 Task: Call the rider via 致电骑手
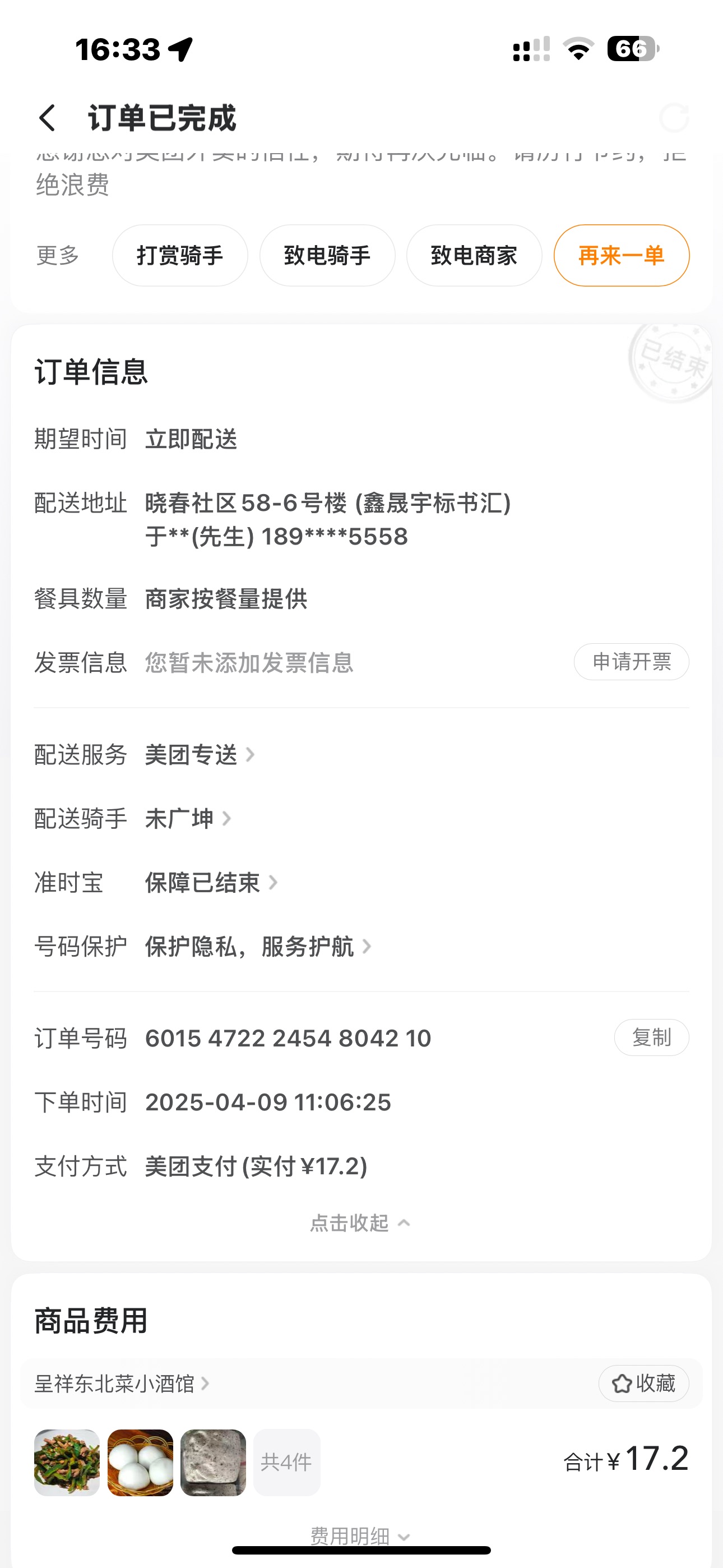pos(327,256)
